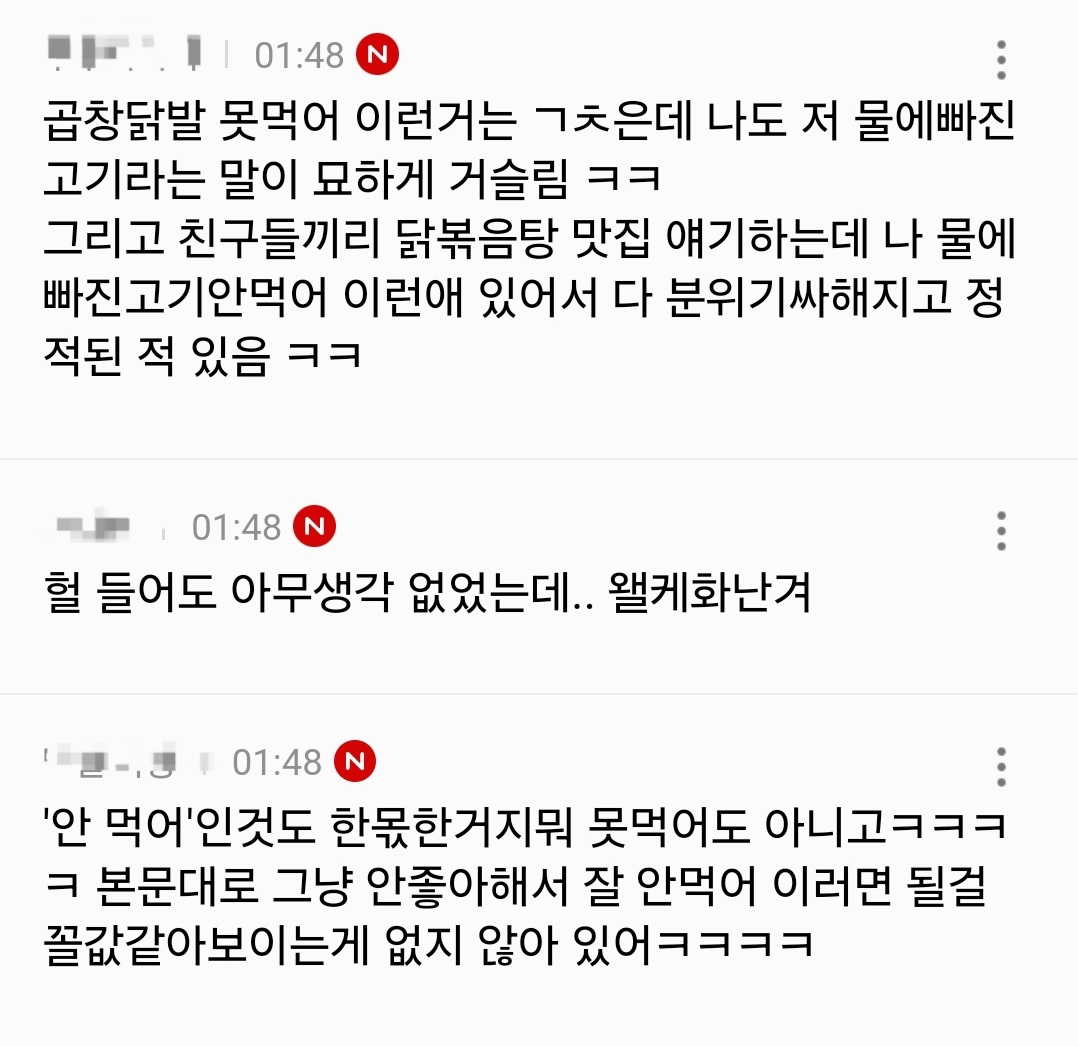This screenshot has width=1078, height=1046.
Task: Open overflow menu on the '안 먹어' comment
Action: (x=1001, y=767)
